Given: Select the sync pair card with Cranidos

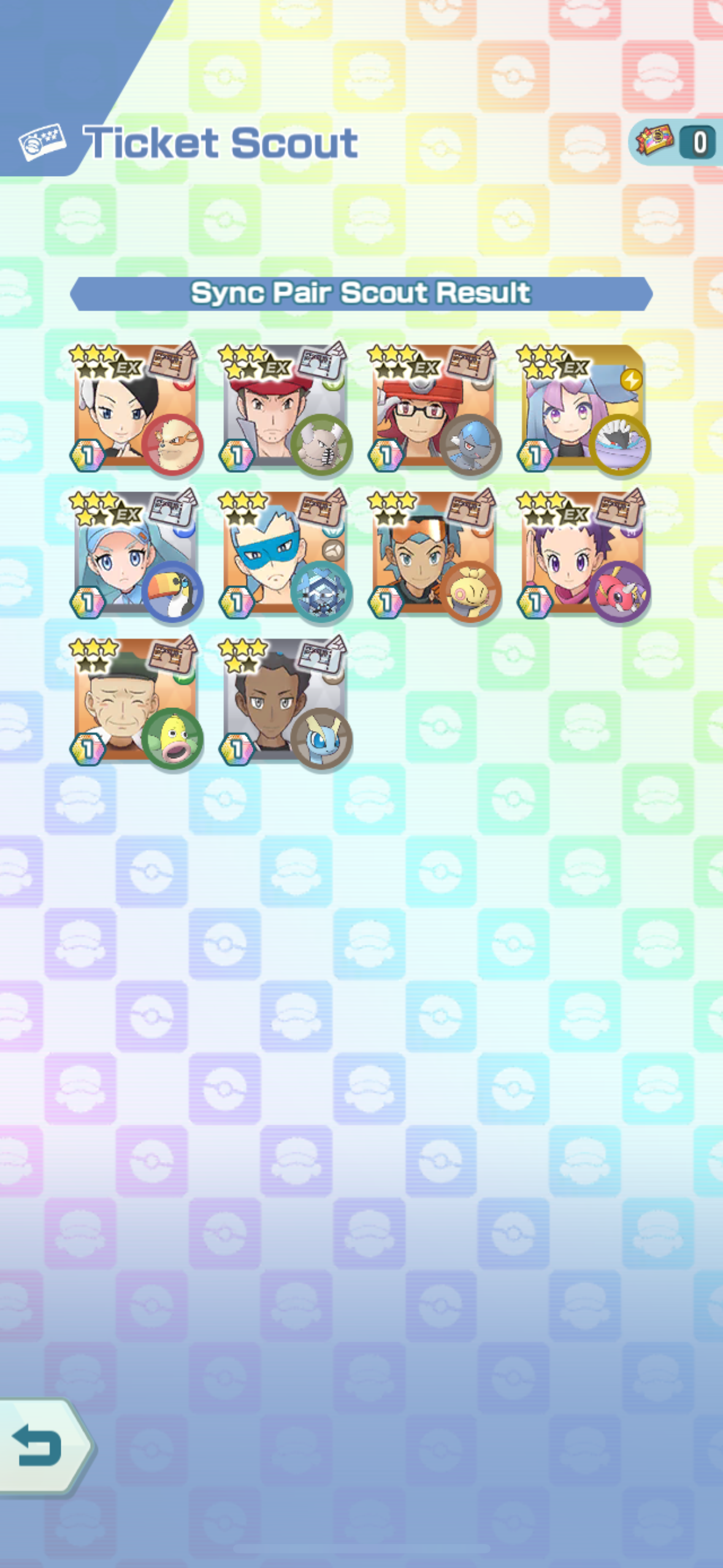Looking at the screenshot, I should 434,408.
